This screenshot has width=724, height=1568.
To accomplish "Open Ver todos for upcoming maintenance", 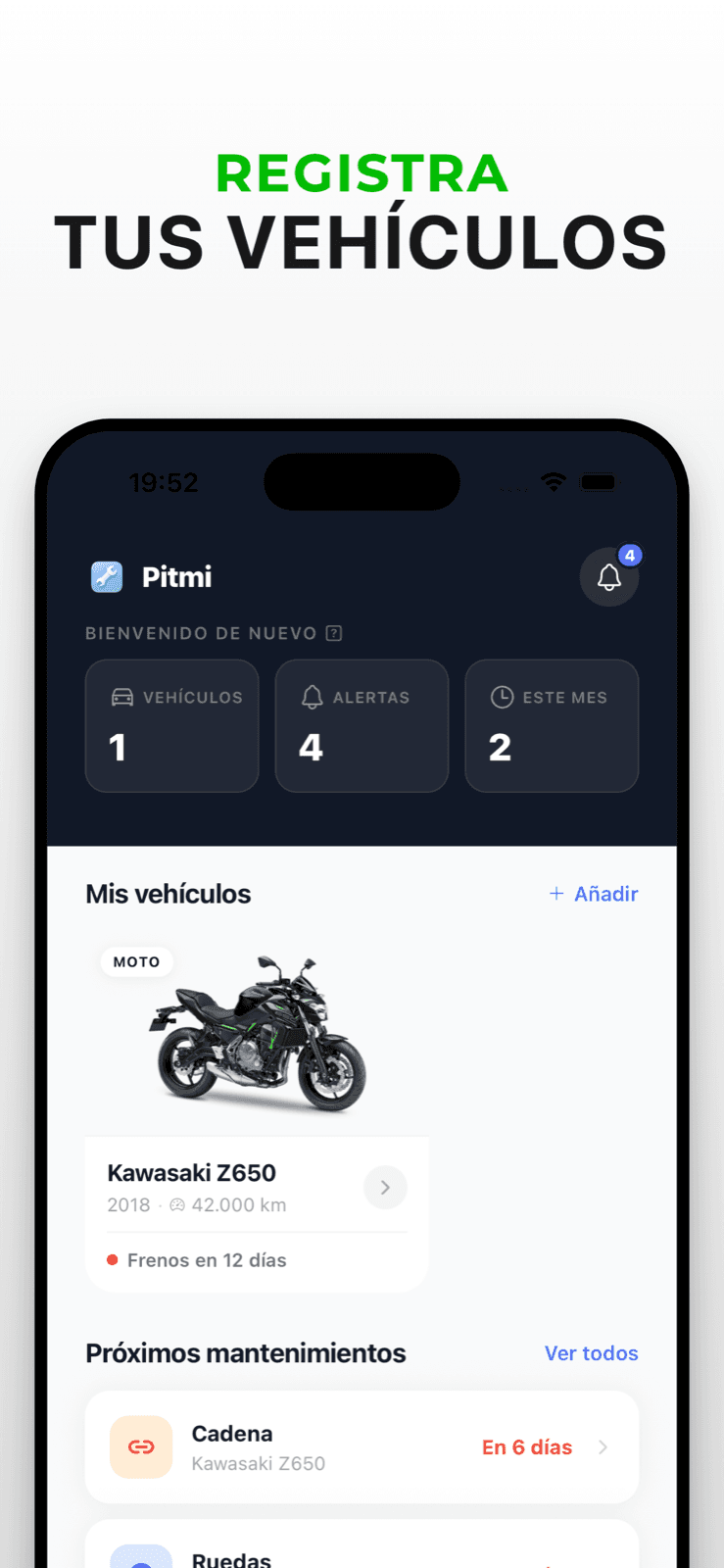I will pos(591,1352).
